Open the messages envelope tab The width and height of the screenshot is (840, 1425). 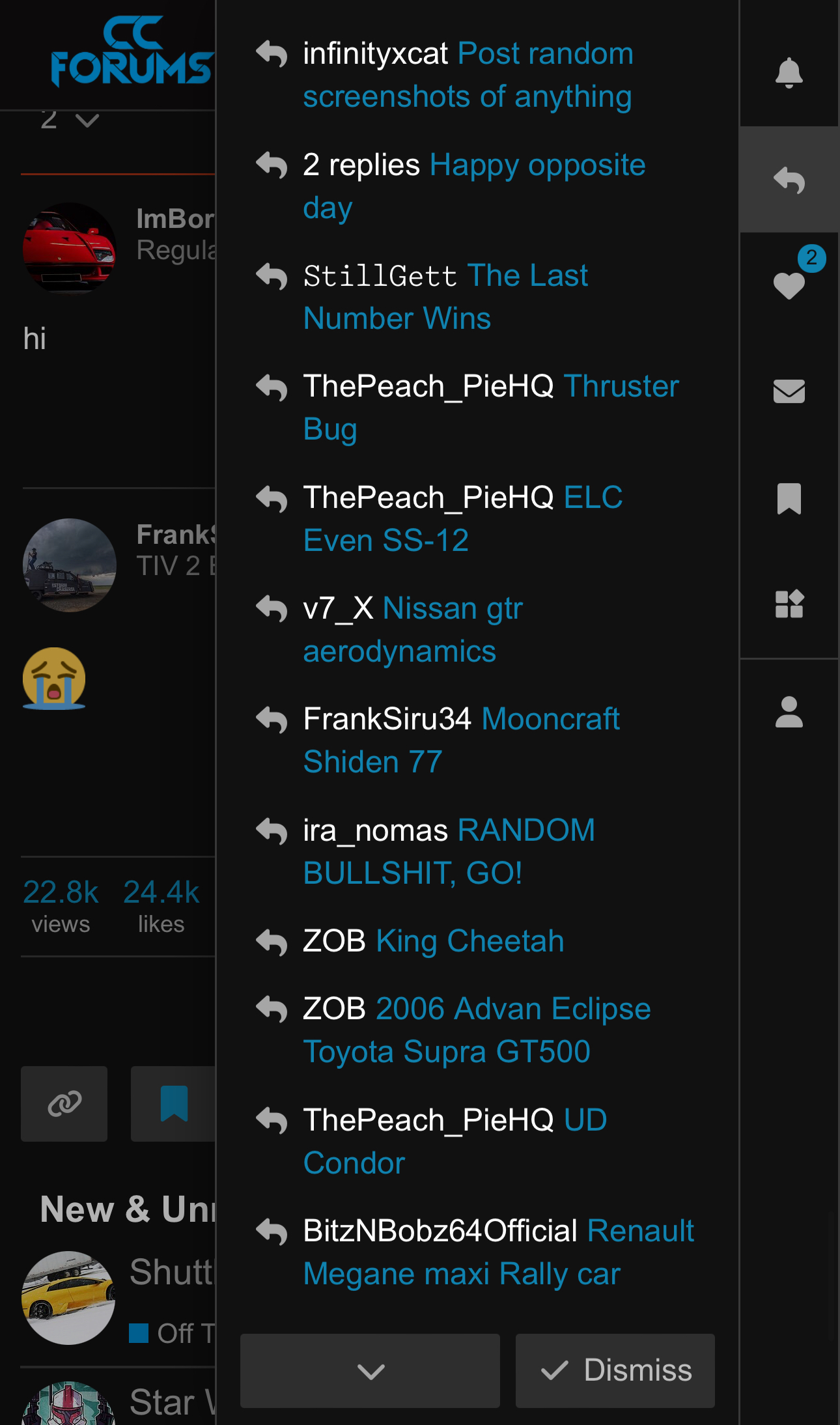coord(789,391)
